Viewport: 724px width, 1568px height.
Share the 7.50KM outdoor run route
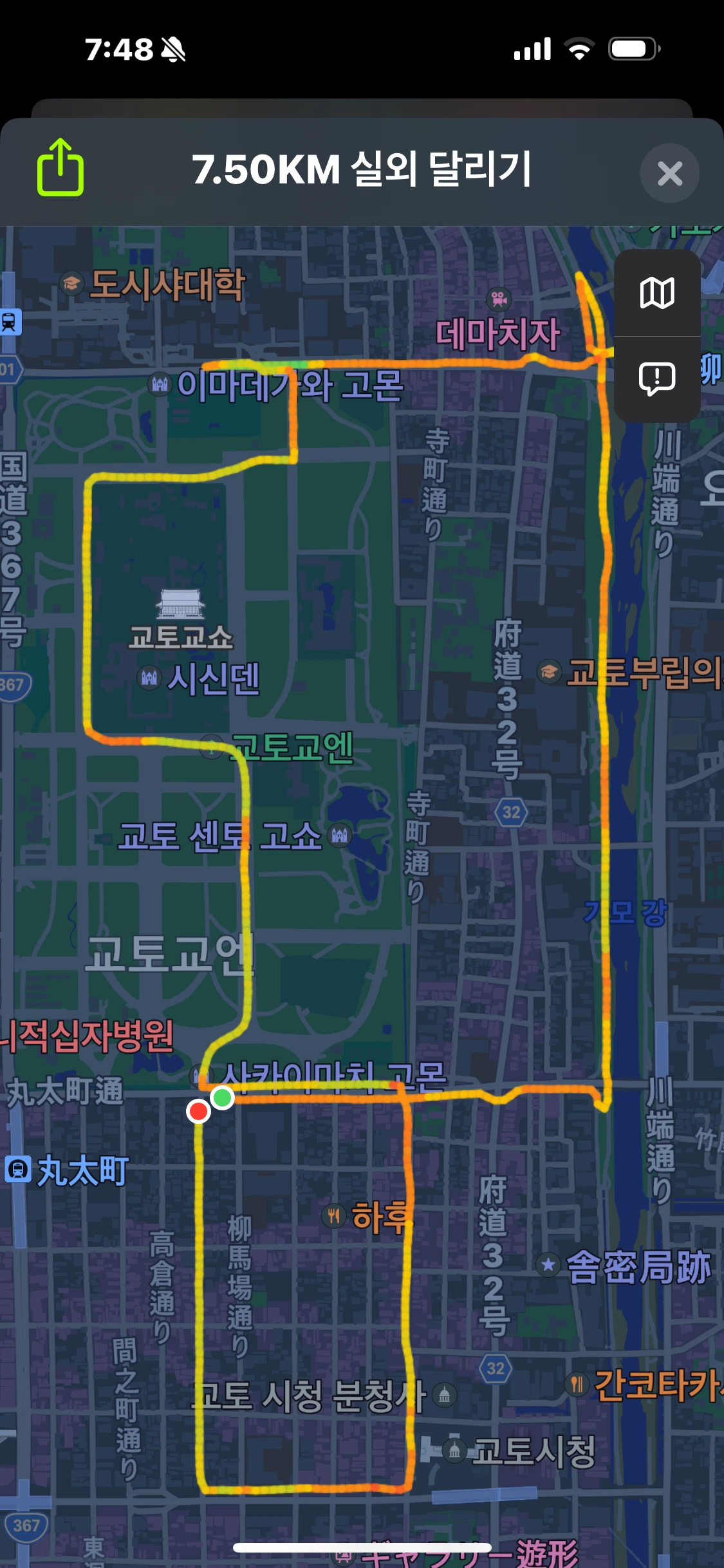(60, 167)
